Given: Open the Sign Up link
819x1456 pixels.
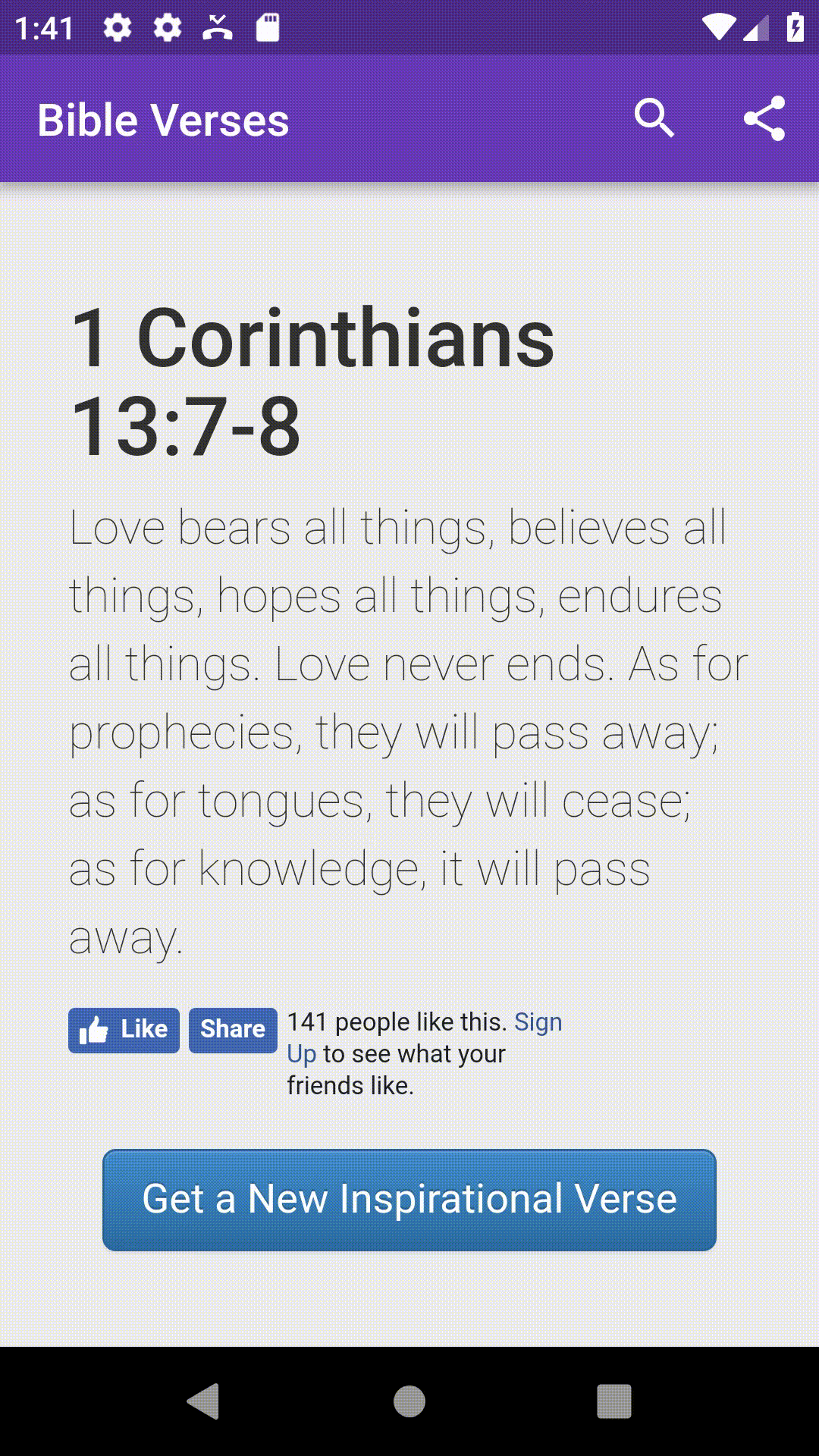Looking at the screenshot, I should pyautogui.click(x=538, y=1022).
